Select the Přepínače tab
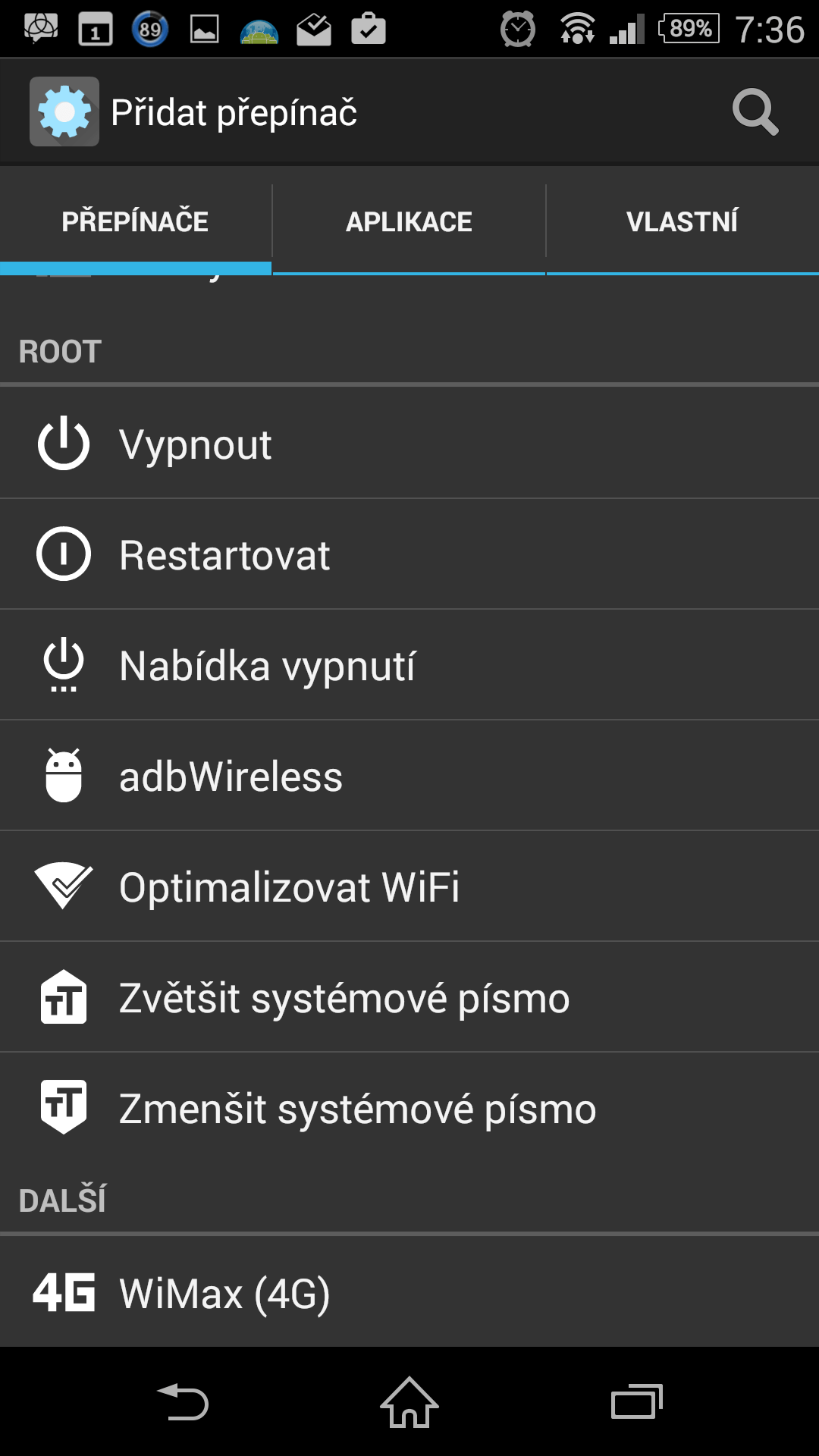 click(x=135, y=221)
